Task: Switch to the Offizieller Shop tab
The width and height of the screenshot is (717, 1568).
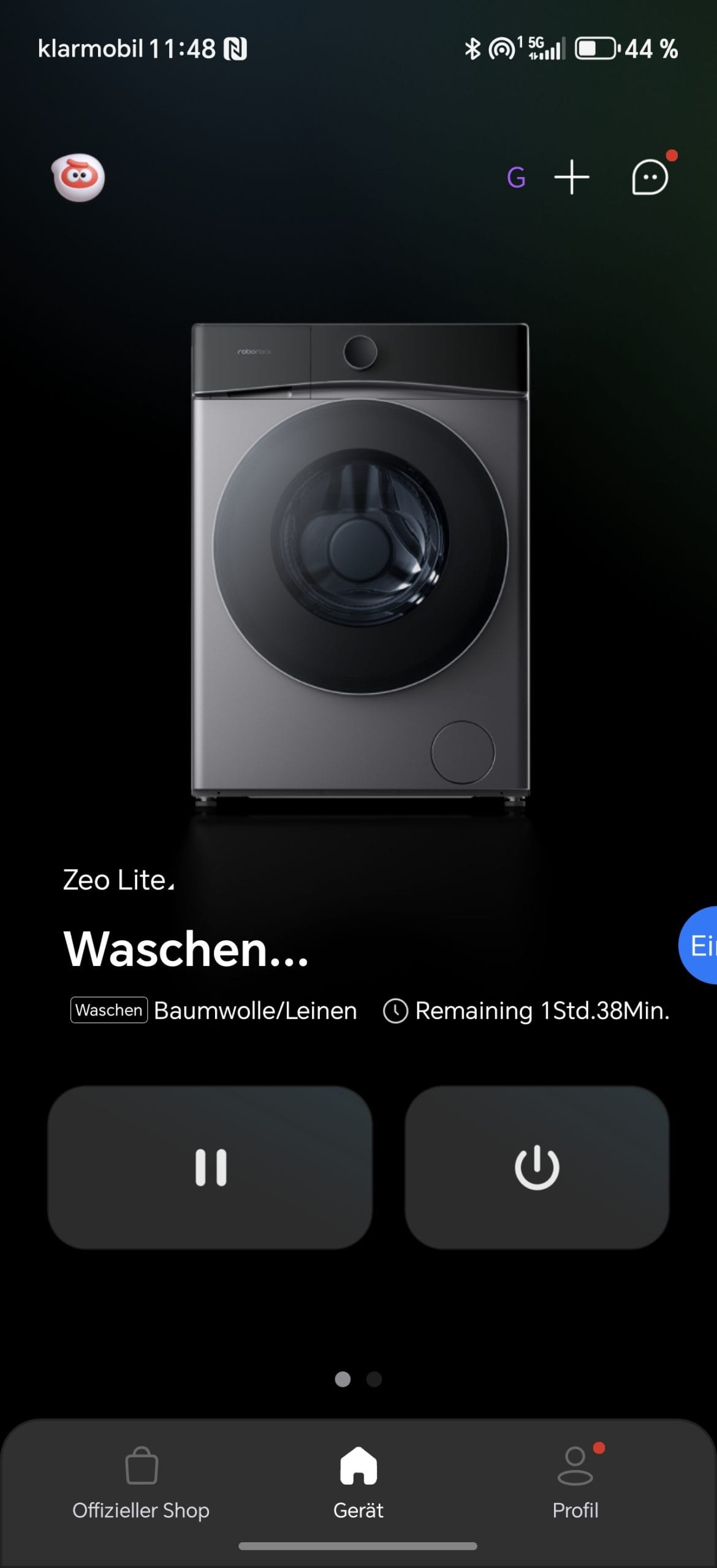Action: (x=141, y=1483)
